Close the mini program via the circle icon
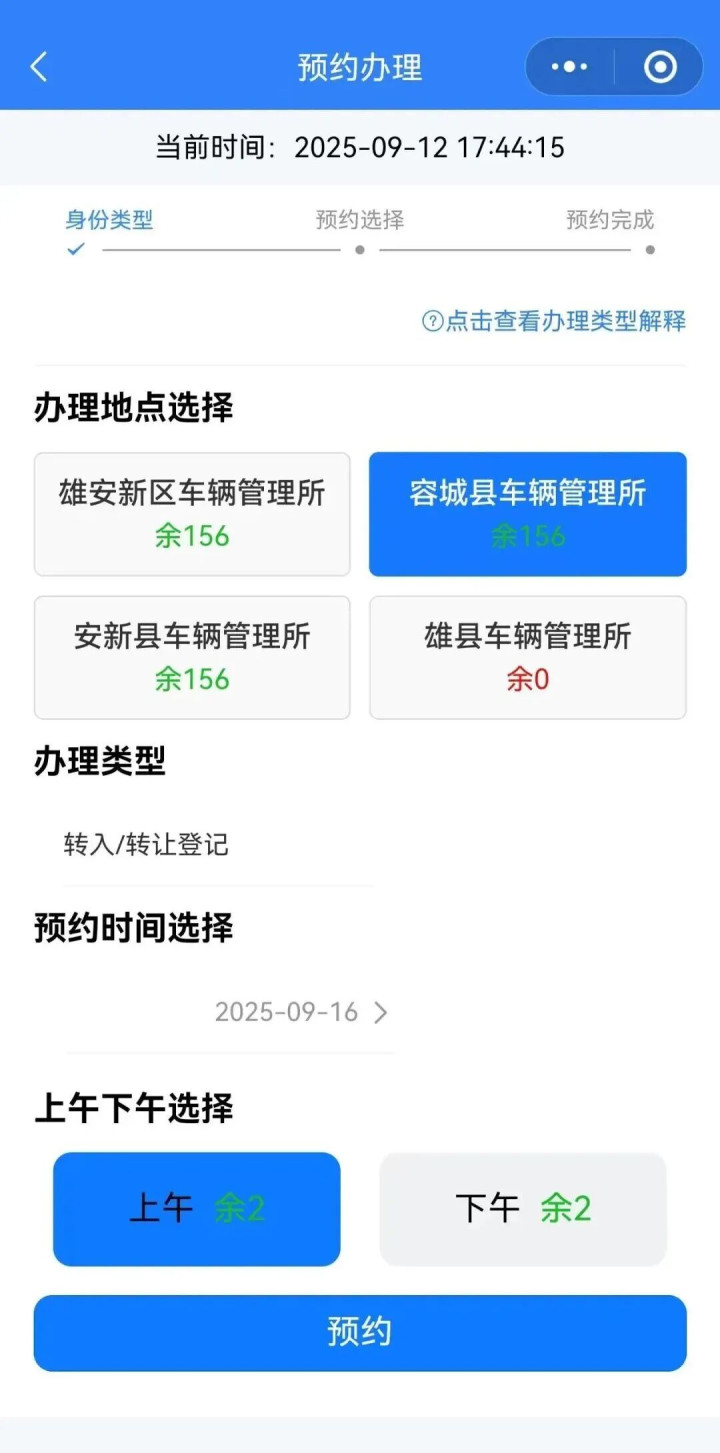Viewport: 720px width, 1453px height. tap(660, 67)
